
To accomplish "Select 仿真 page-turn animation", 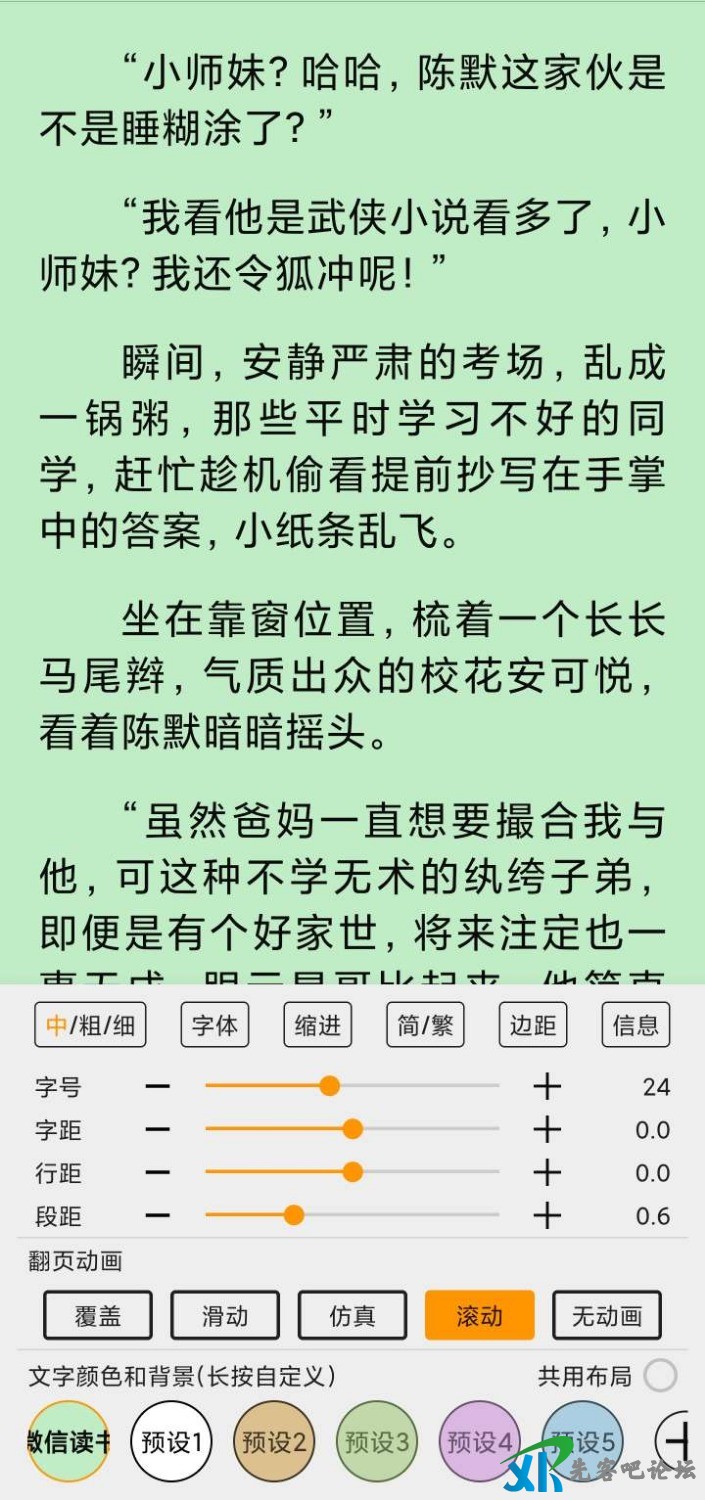I will (x=352, y=1315).
